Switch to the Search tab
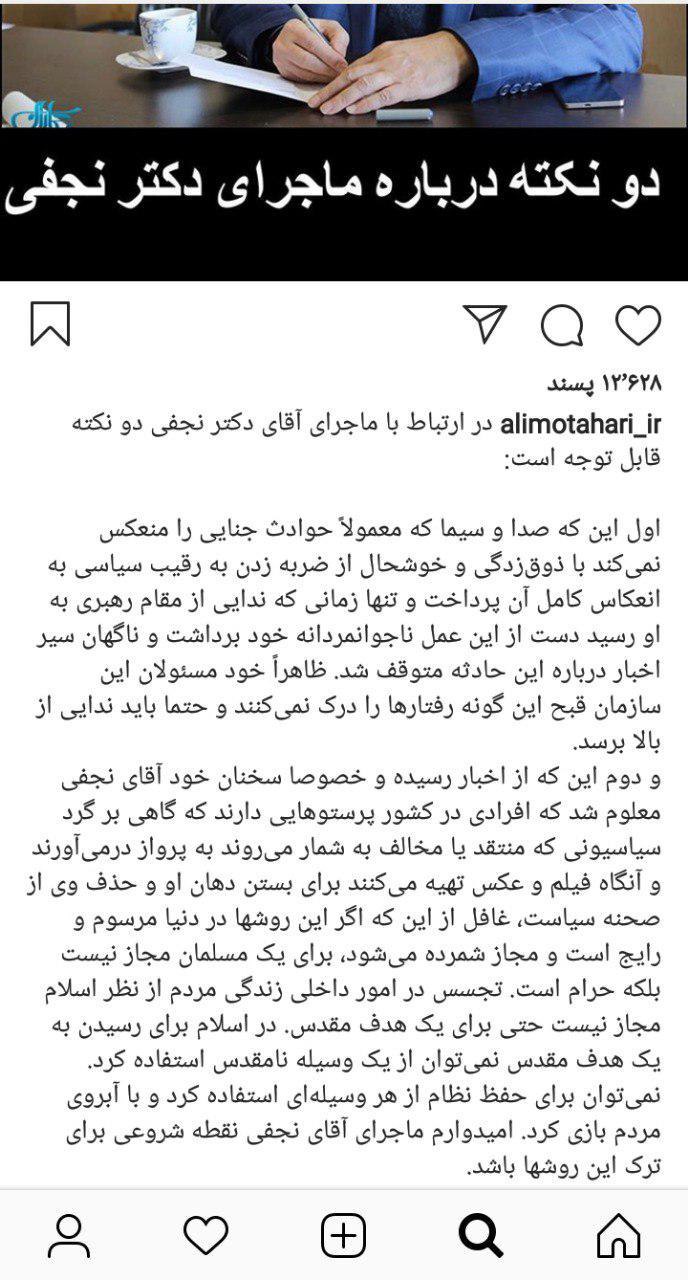688x1280 pixels. [x=481, y=1236]
